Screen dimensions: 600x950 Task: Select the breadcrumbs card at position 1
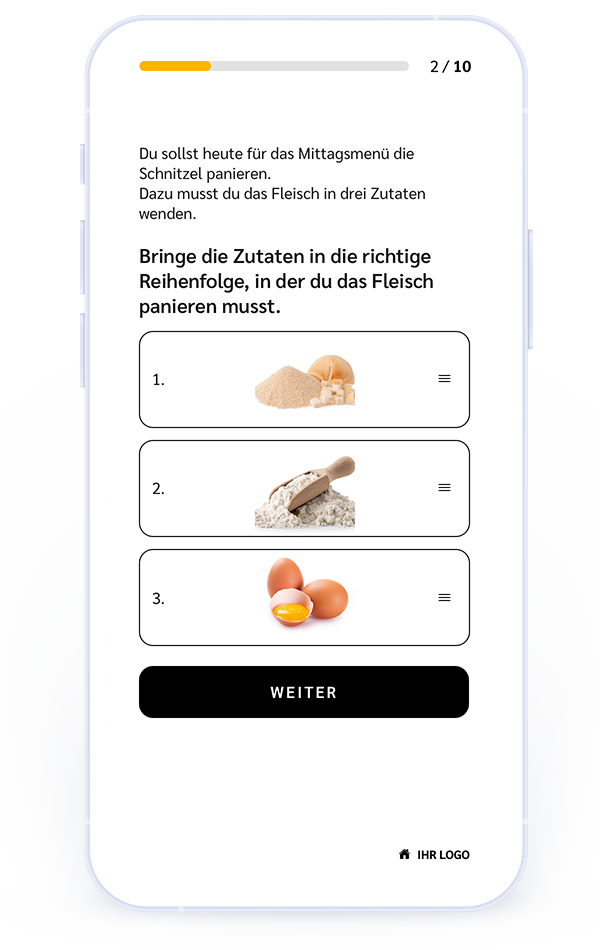[304, 380]
